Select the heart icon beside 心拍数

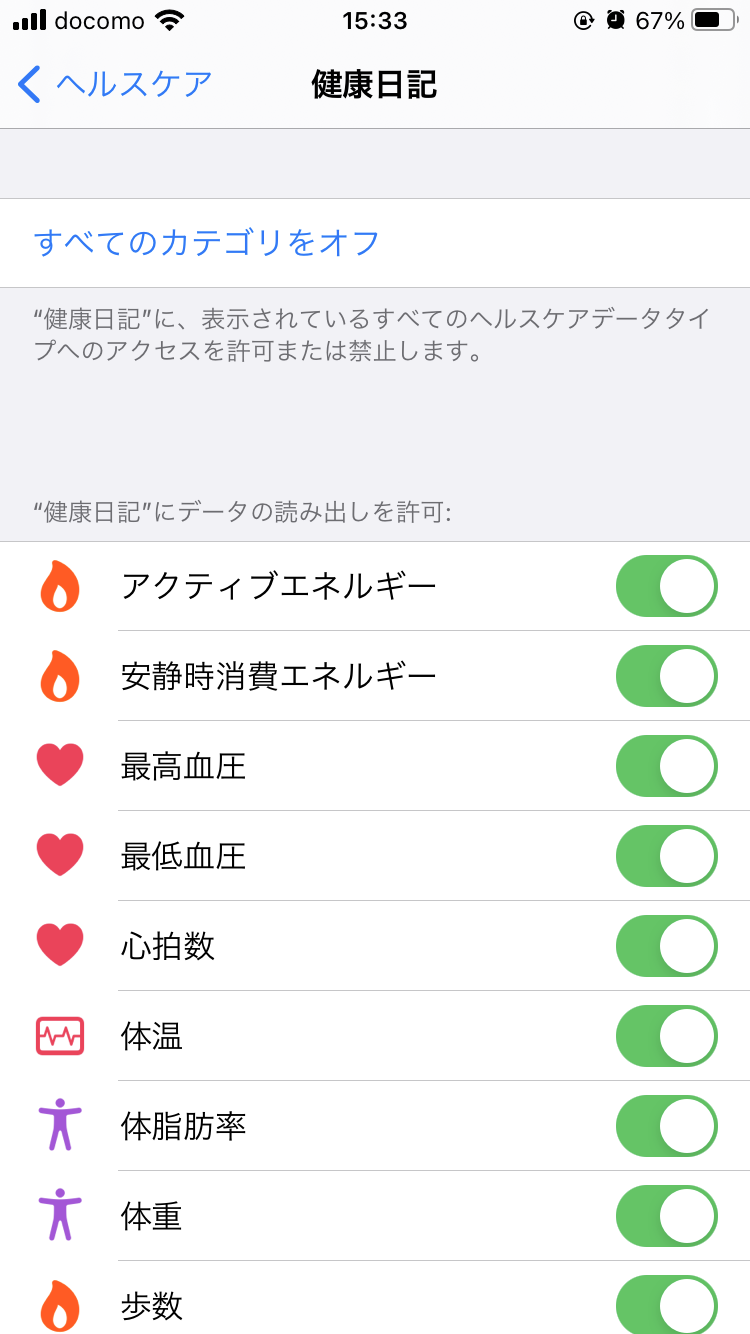(x=60, y=946)
